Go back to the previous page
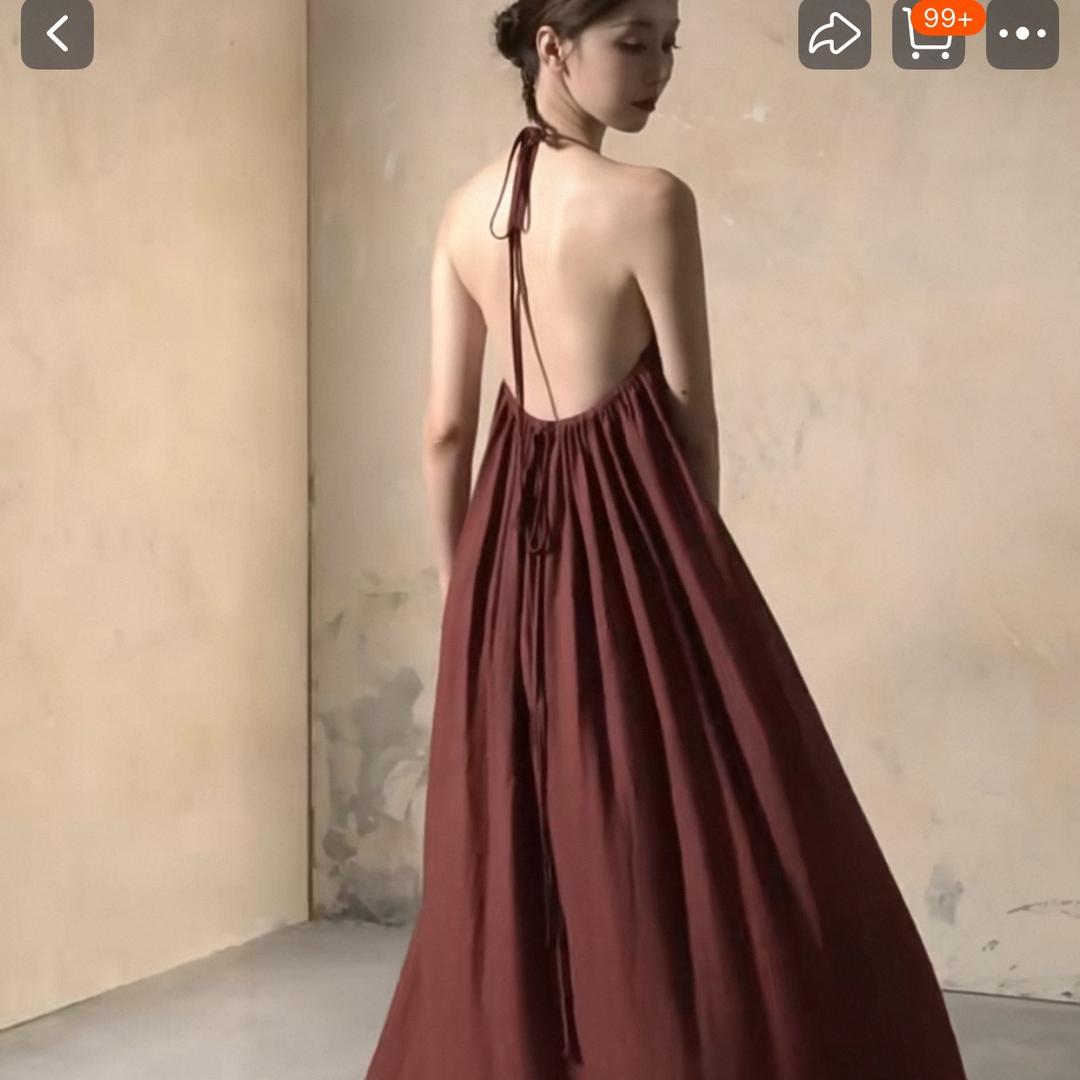This screenshot has height=1080, width=1080. [57, 34]
